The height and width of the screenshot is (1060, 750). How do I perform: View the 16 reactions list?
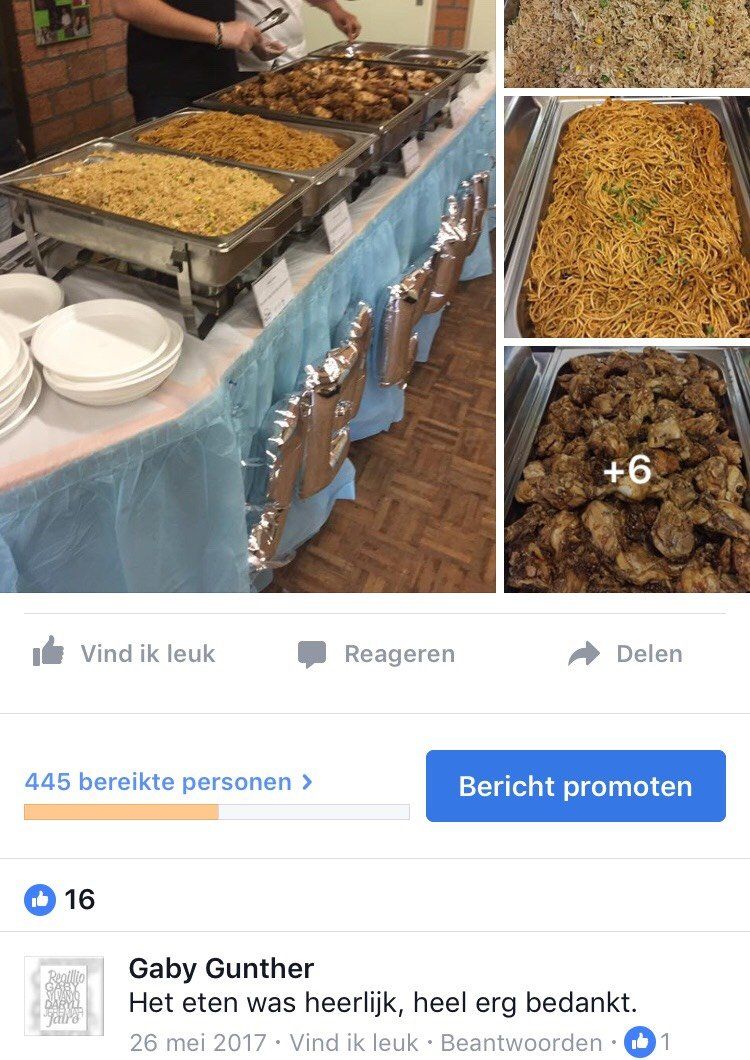point(61,899)
